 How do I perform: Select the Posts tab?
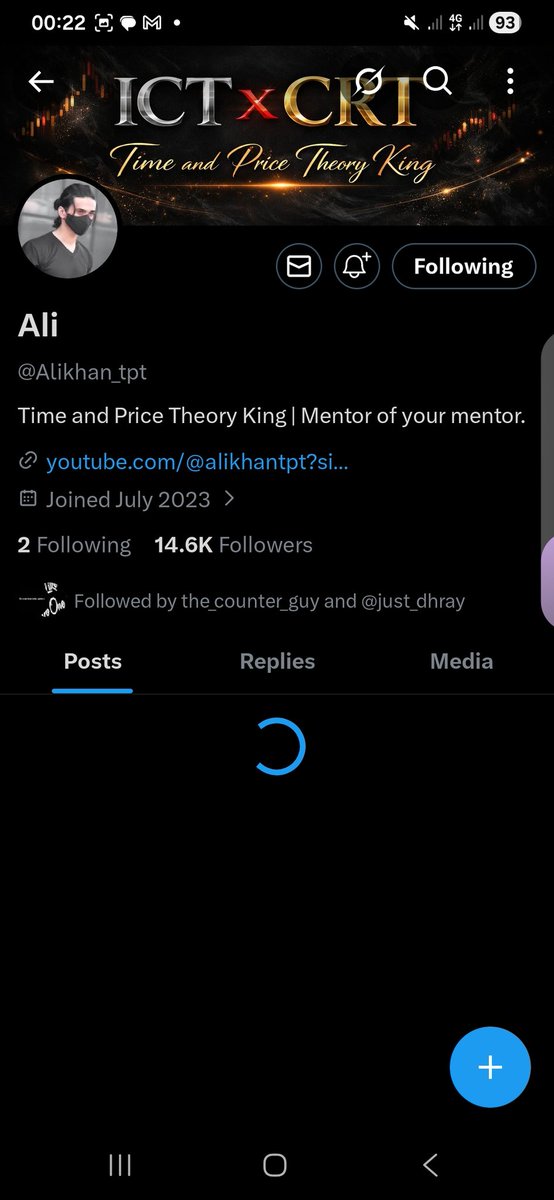92,661
